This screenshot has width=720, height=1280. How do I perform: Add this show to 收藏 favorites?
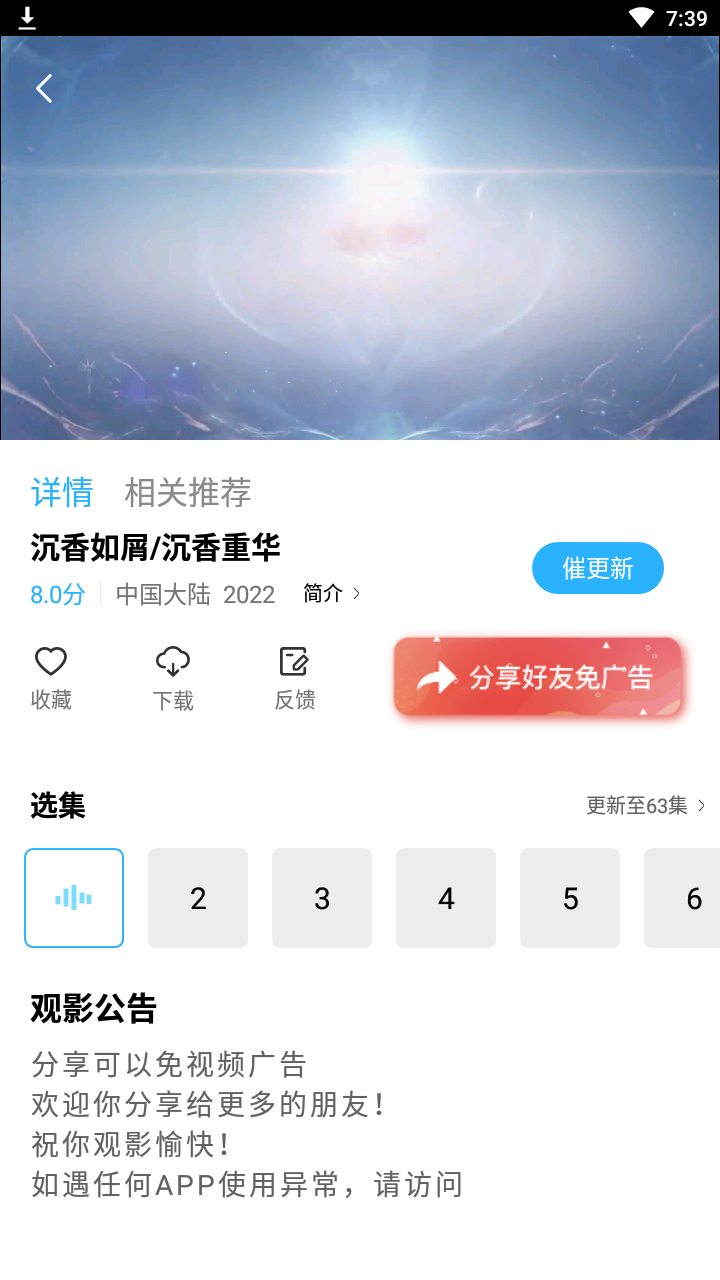(x=51, y=679)
